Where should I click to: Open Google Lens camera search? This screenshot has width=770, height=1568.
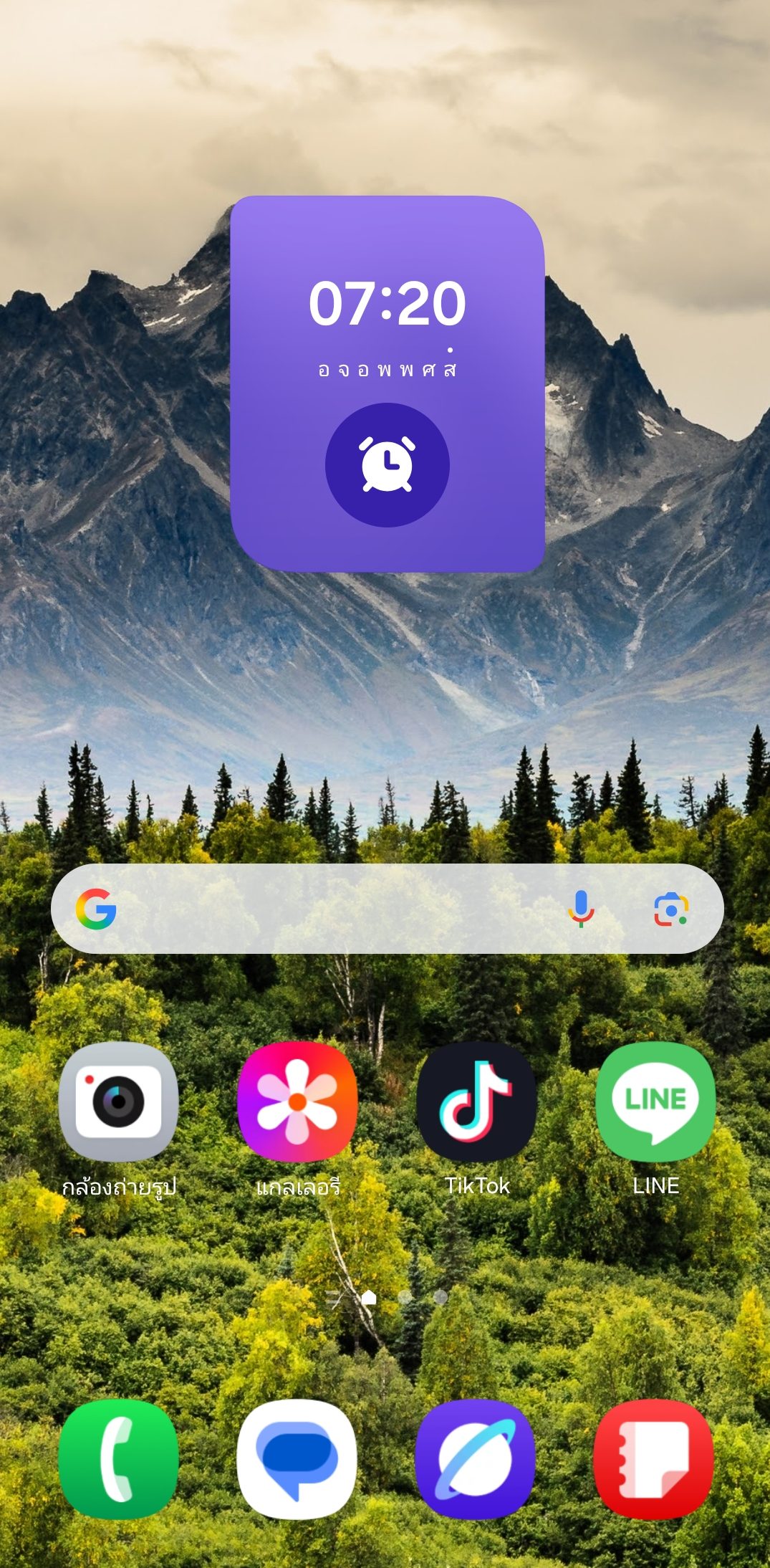(671, 909)
